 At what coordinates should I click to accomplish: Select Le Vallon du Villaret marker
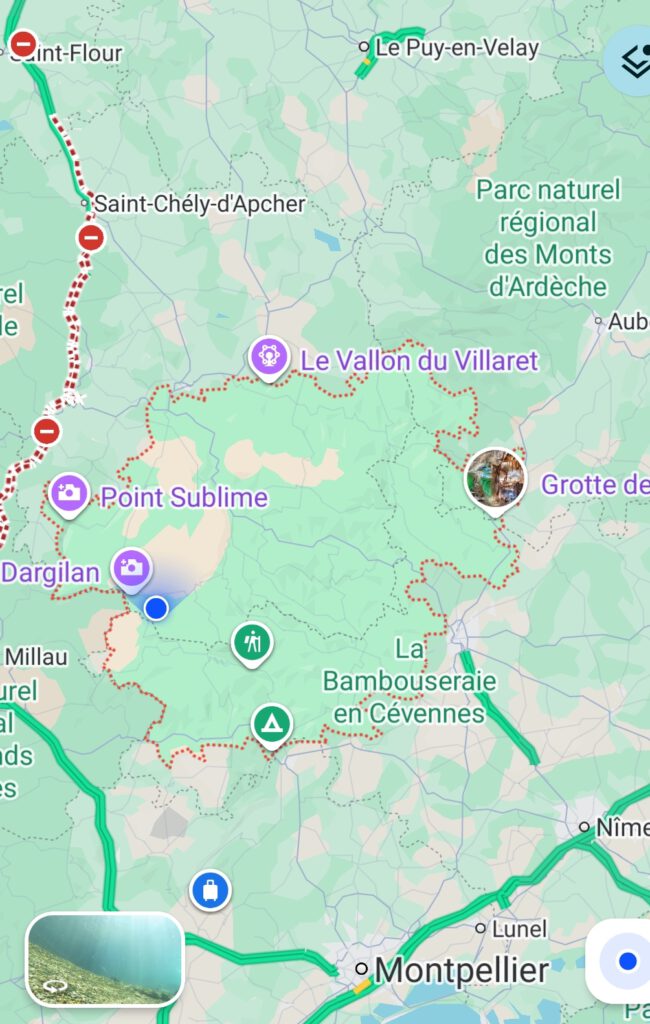(269, 355)
